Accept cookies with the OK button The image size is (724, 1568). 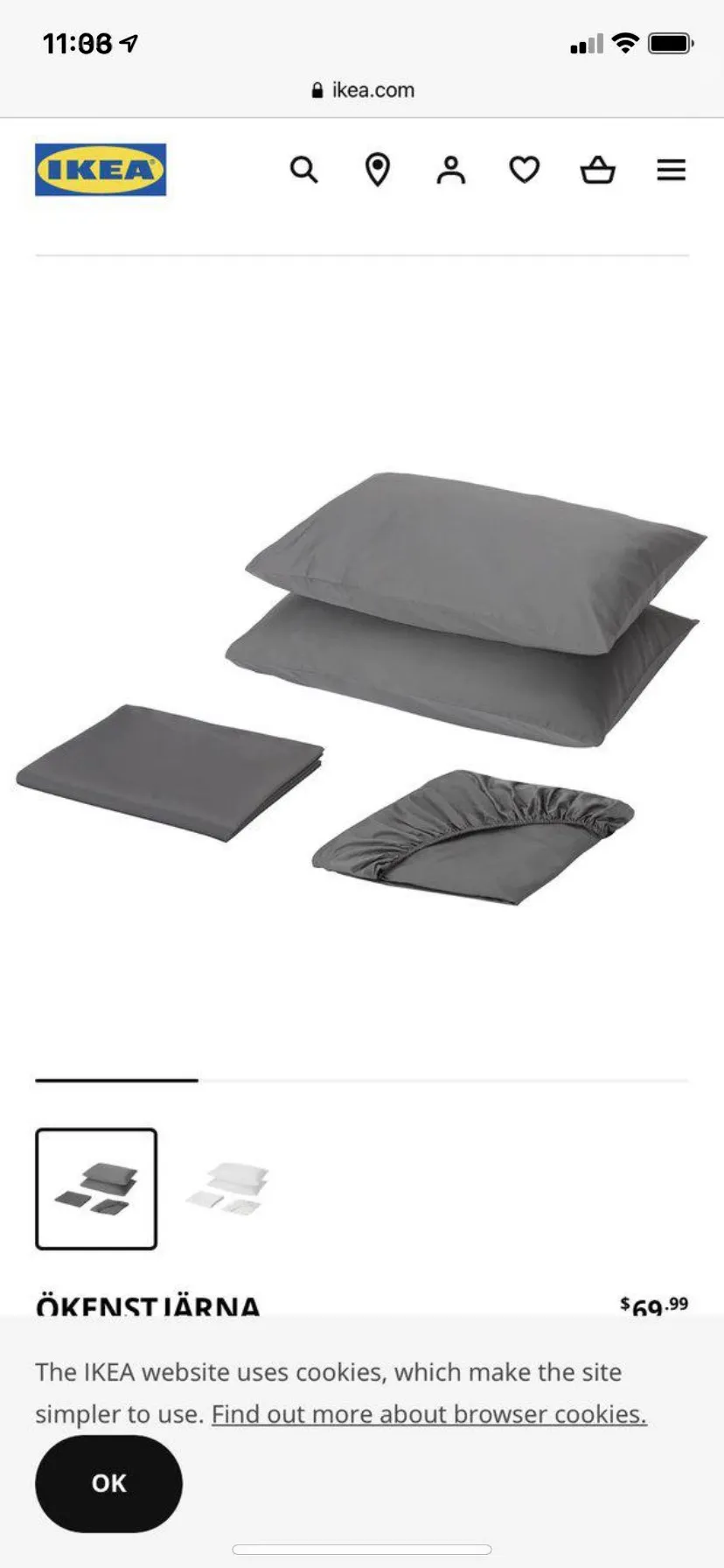[x=108, y=1483]
